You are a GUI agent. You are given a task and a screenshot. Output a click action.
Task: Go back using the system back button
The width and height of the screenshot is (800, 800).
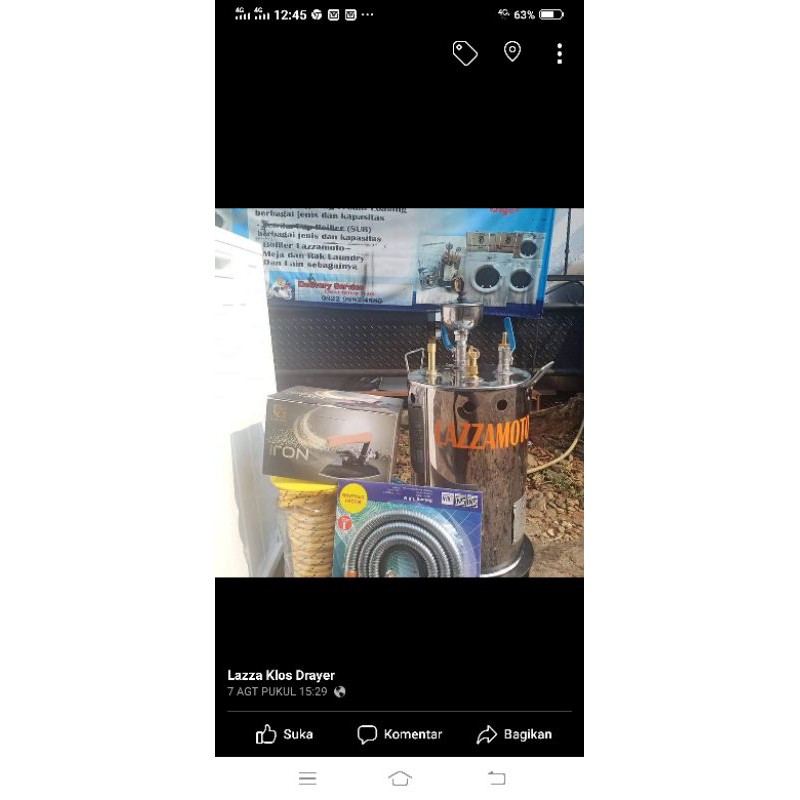point(496,778)
